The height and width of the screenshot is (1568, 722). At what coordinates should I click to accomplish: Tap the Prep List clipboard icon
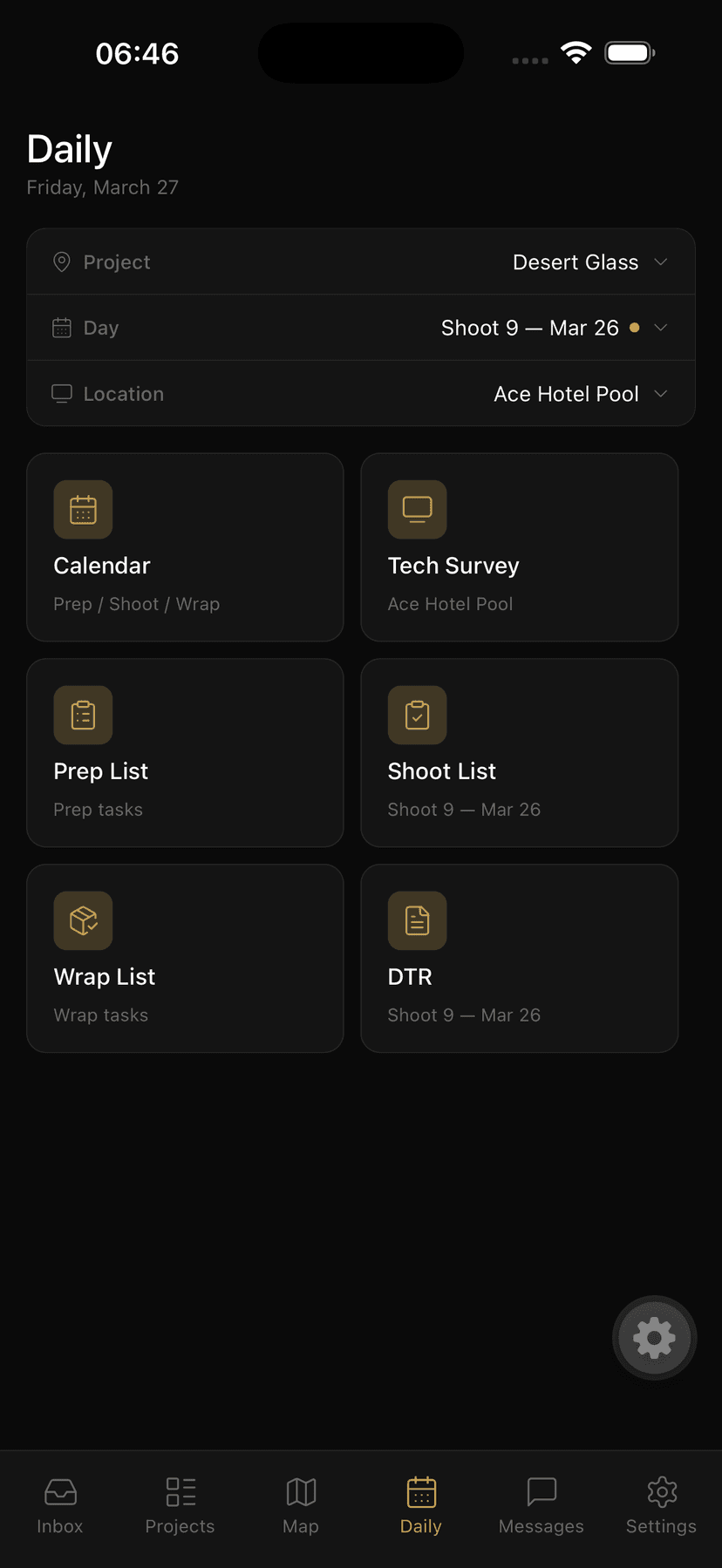(x=83, y=715)
